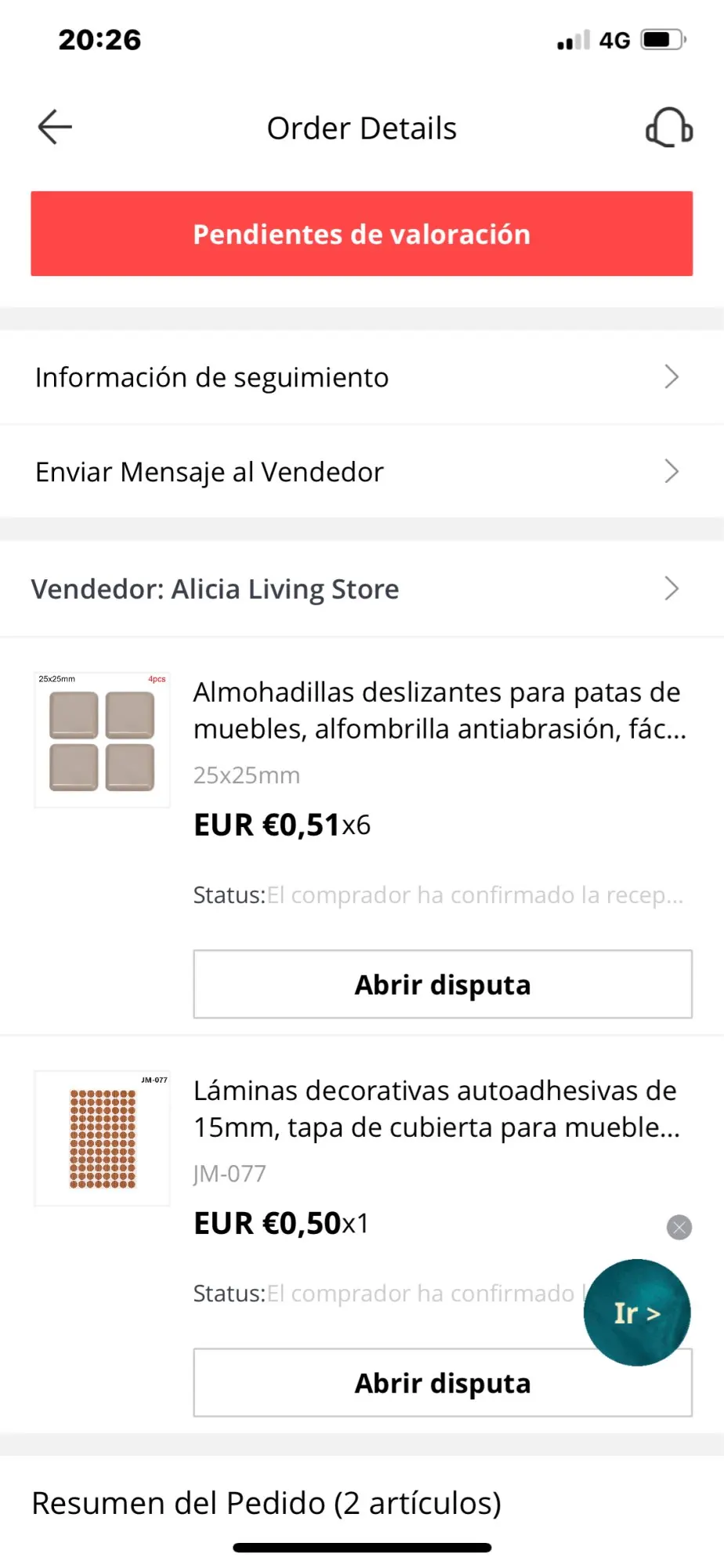The image size is (724, 1568).
Task: Tap the Pendientes de valoración button
Action: pos(362,234)
